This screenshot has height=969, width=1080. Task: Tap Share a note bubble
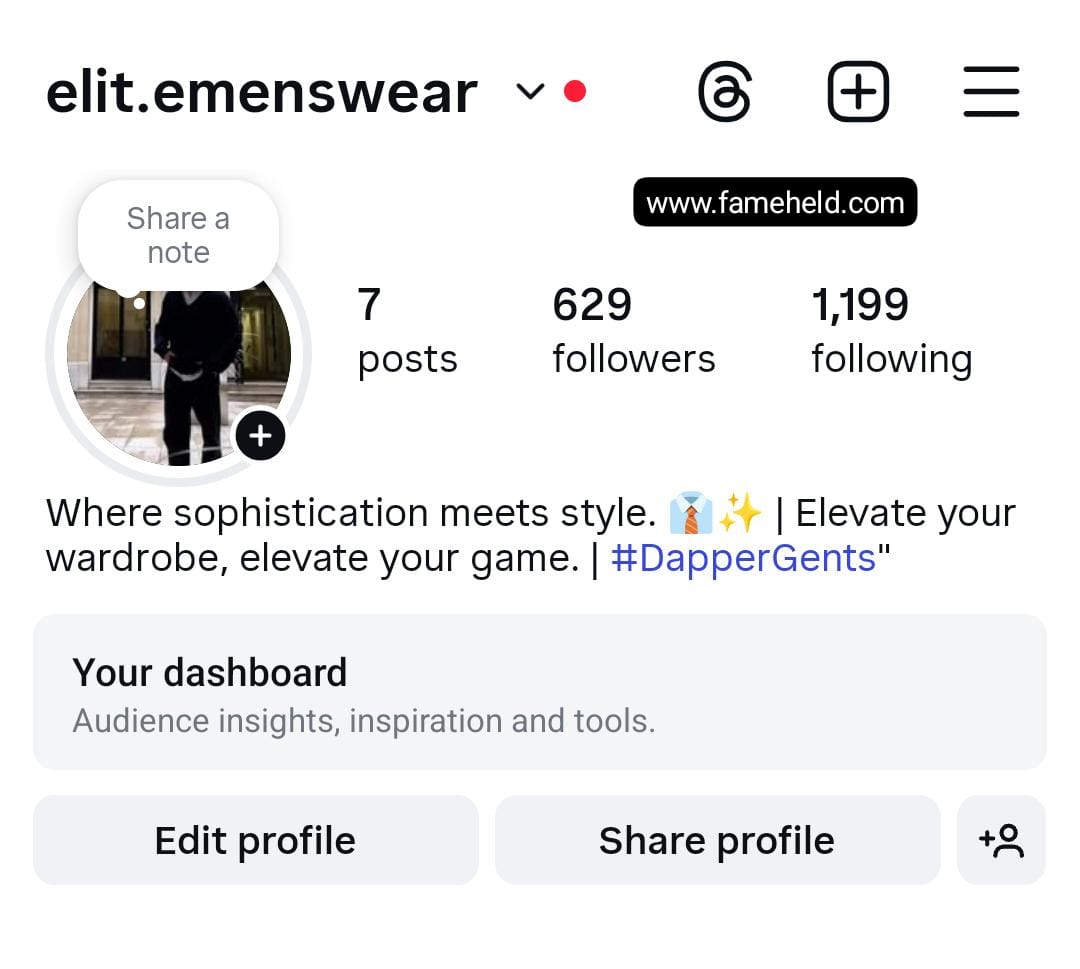click(x=178, y=235)
